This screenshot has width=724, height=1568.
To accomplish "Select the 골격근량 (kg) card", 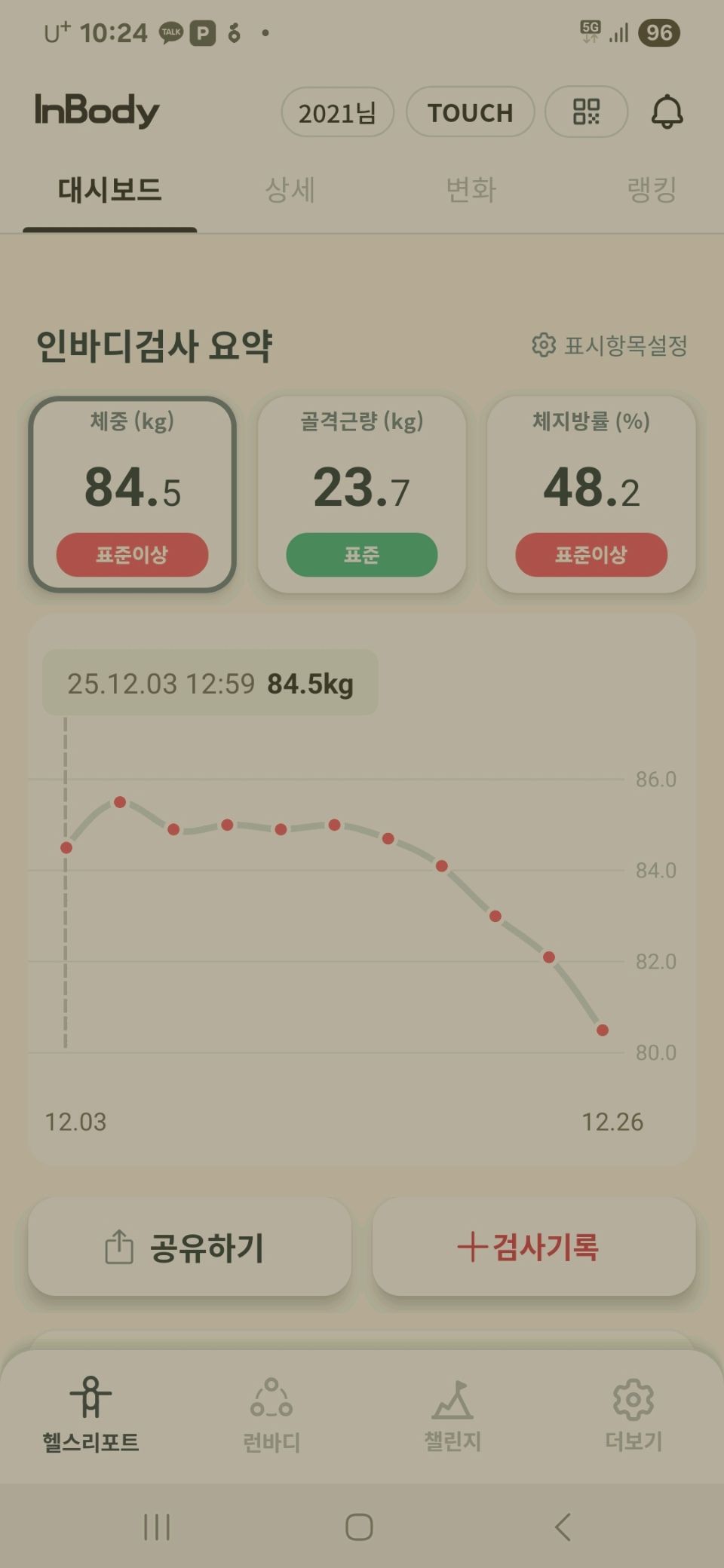I will pos(362,494).
